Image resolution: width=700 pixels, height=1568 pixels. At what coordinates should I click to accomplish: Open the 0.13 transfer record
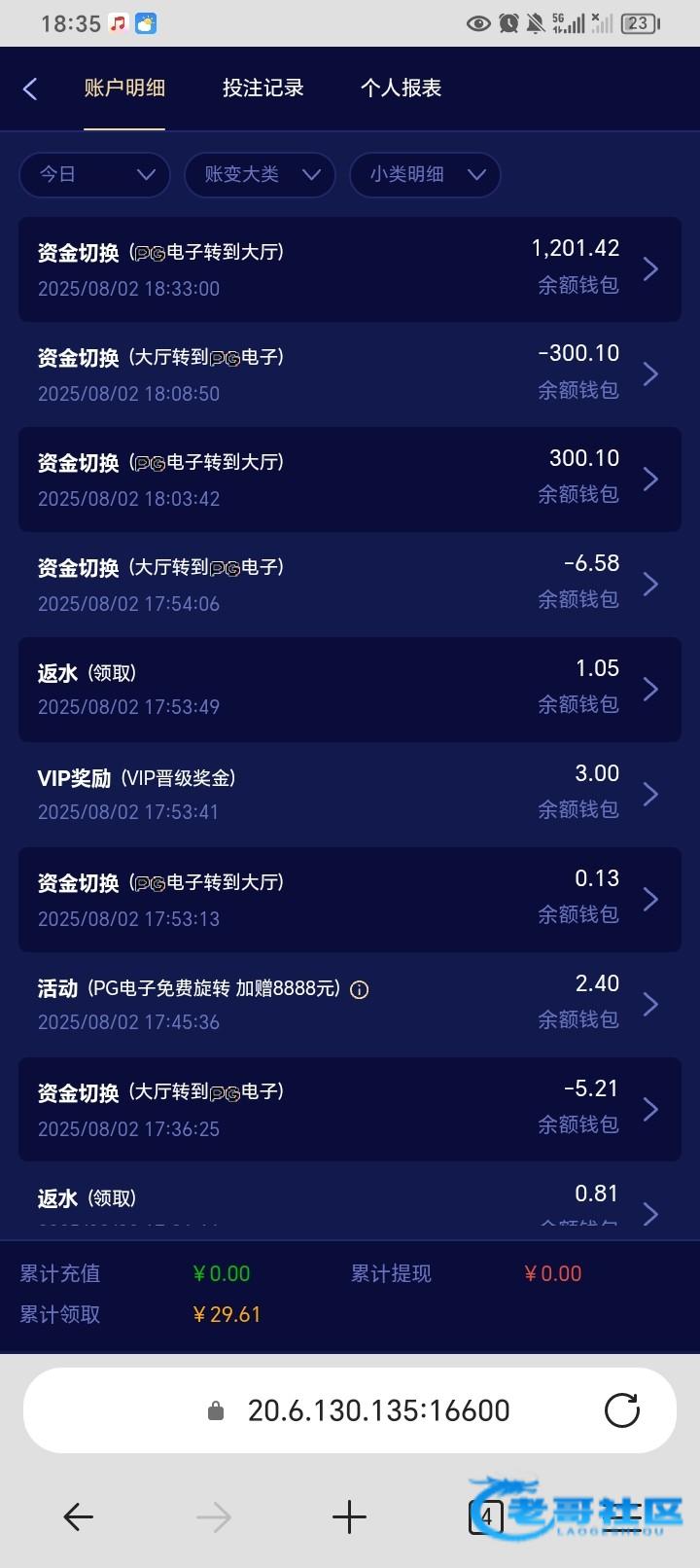click(x=350, y=900)
